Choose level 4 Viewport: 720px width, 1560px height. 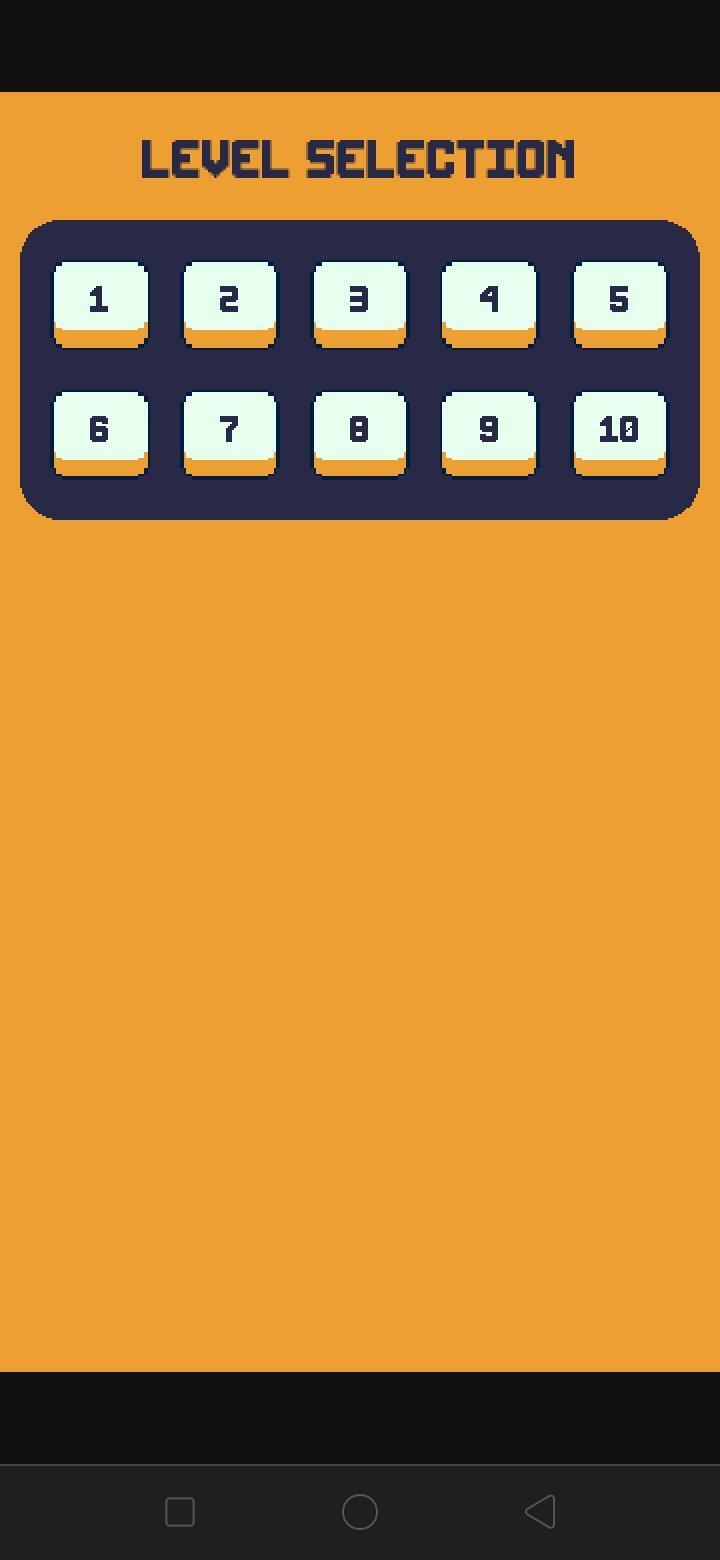pyautogui.click(x=489, y=303)
